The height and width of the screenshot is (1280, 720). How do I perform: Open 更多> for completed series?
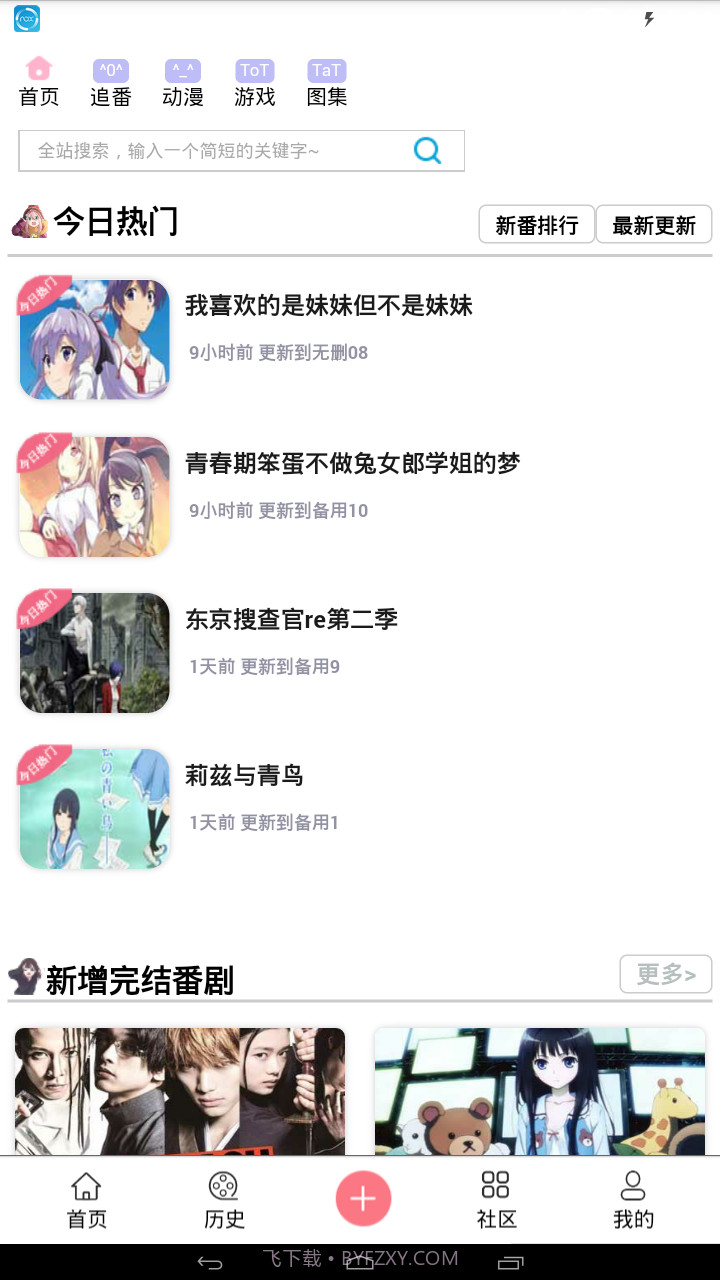(665, 973)
